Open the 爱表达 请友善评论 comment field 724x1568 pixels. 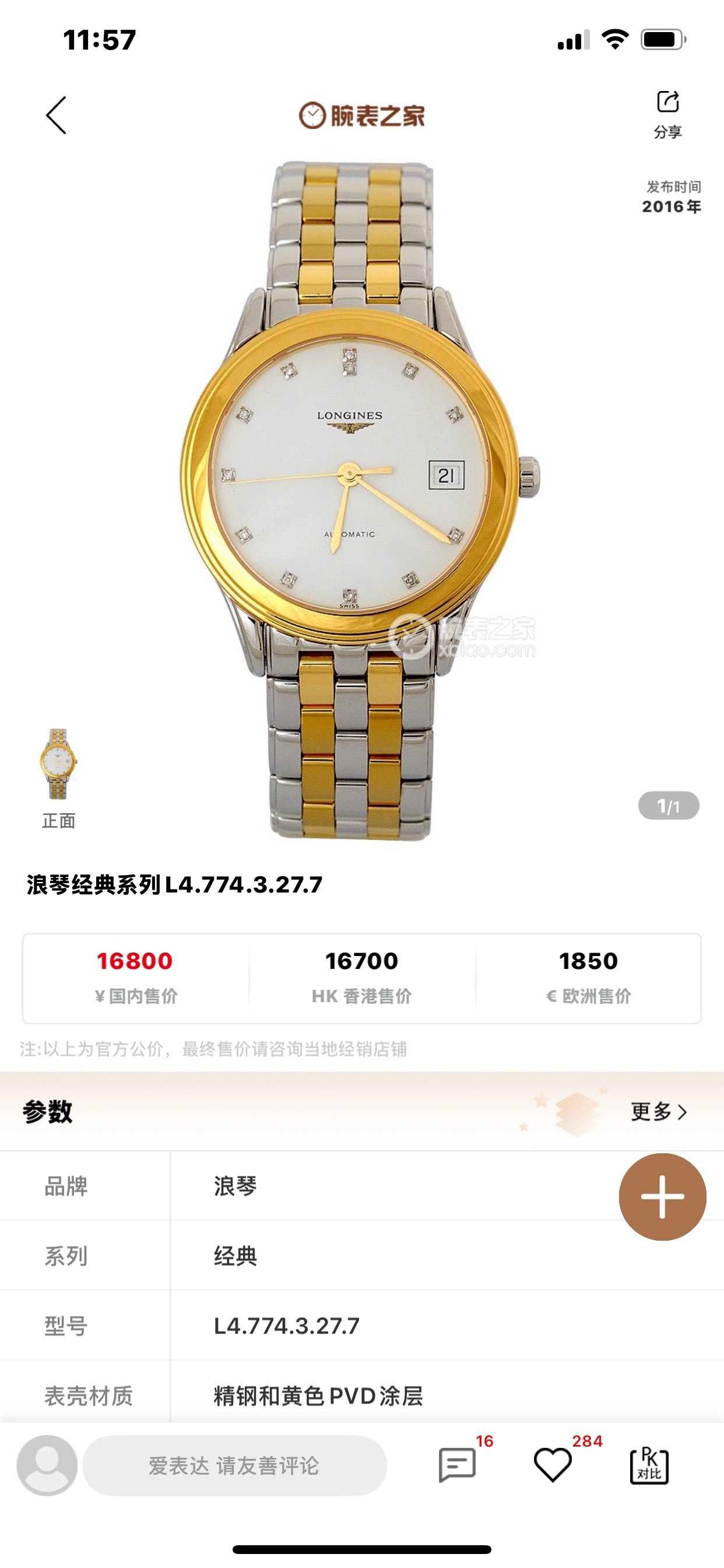[234, 1465]
